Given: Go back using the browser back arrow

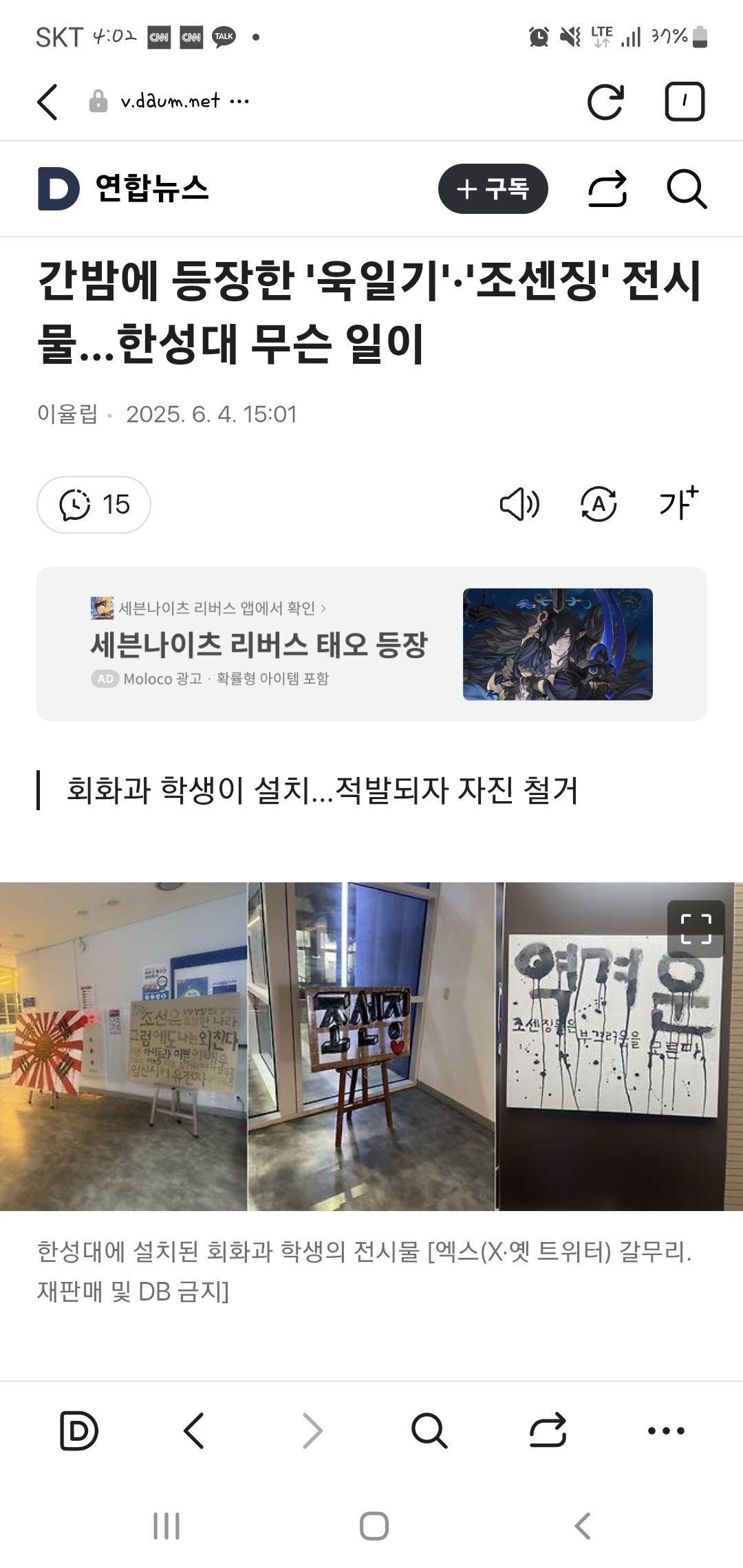Looking at the screenshot, I should point(47,102).
